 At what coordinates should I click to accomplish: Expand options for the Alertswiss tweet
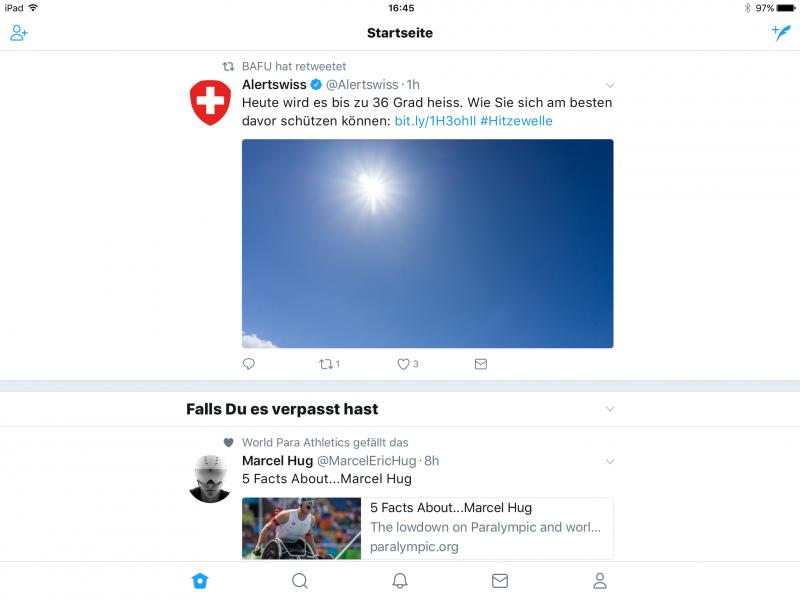(610, 85)
